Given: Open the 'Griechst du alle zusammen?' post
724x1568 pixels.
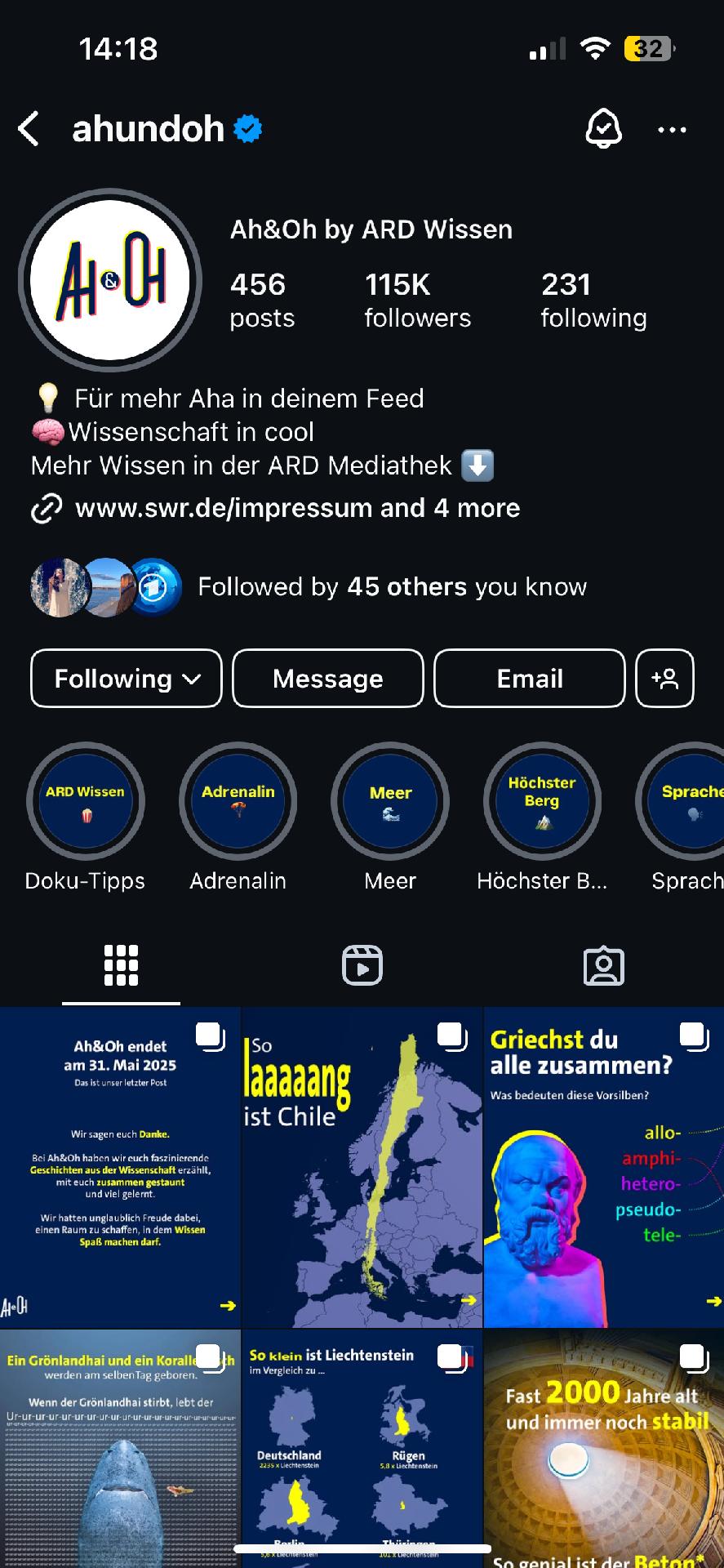Looking at the screenshot, I should pos(604,1167).
